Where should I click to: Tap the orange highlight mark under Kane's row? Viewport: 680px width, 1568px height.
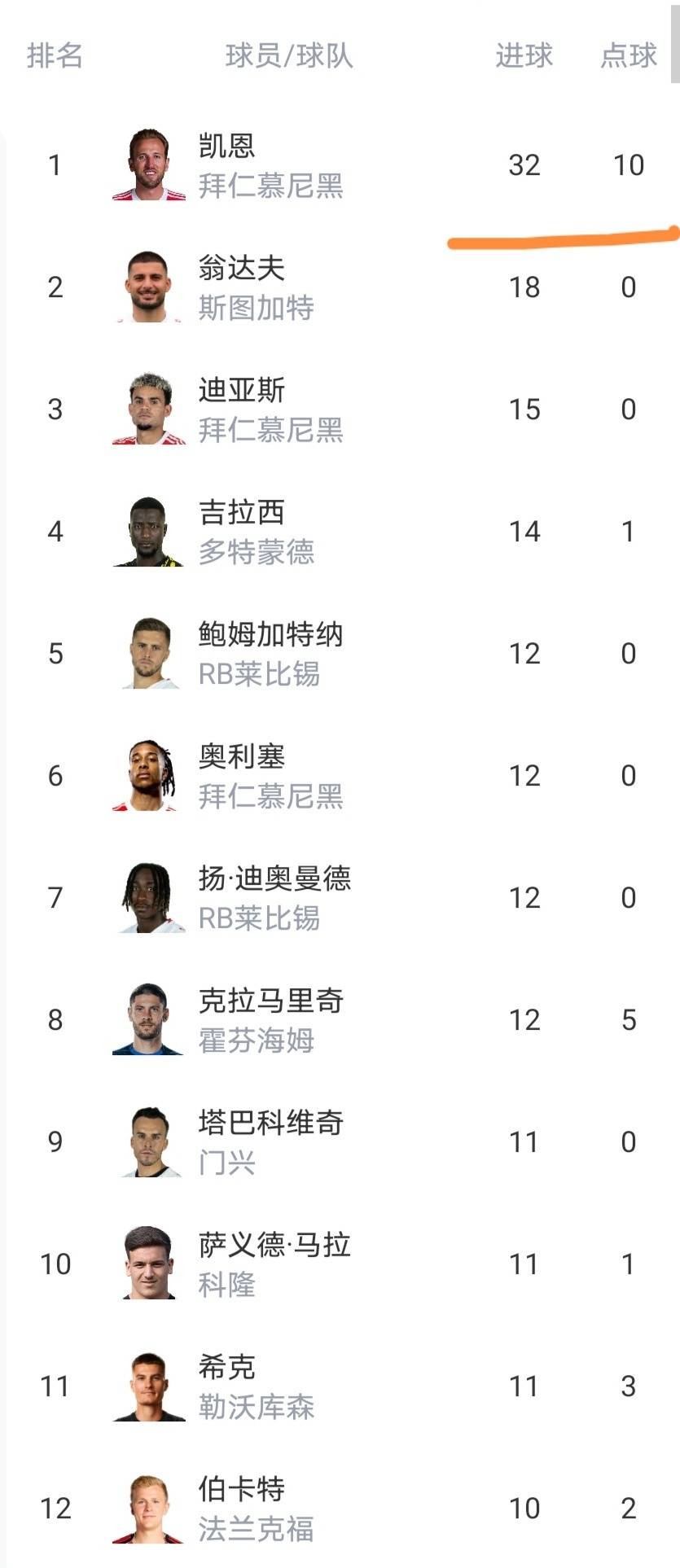[x=562, y=236]
